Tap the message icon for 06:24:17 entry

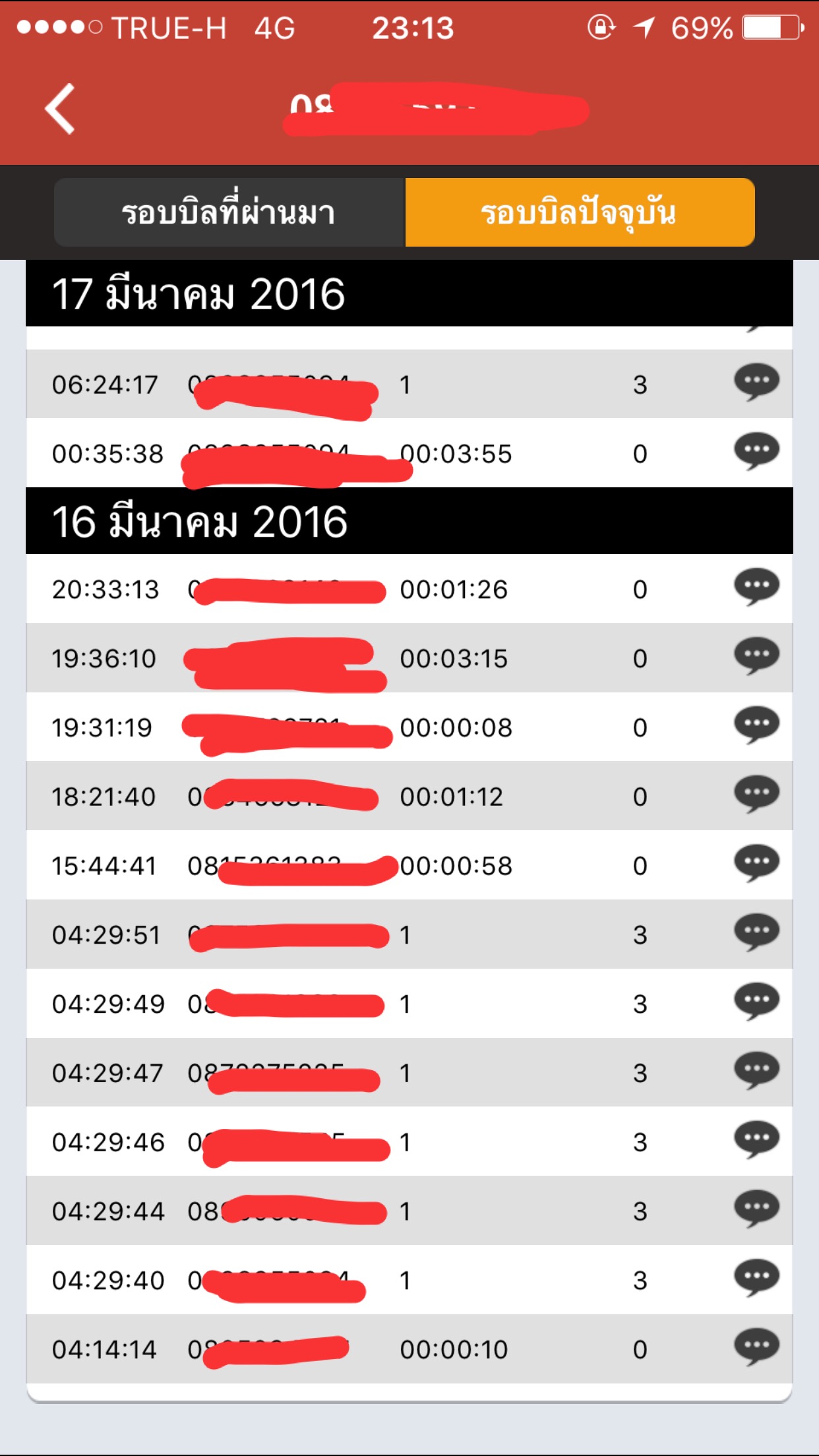(x=756, y=382)
